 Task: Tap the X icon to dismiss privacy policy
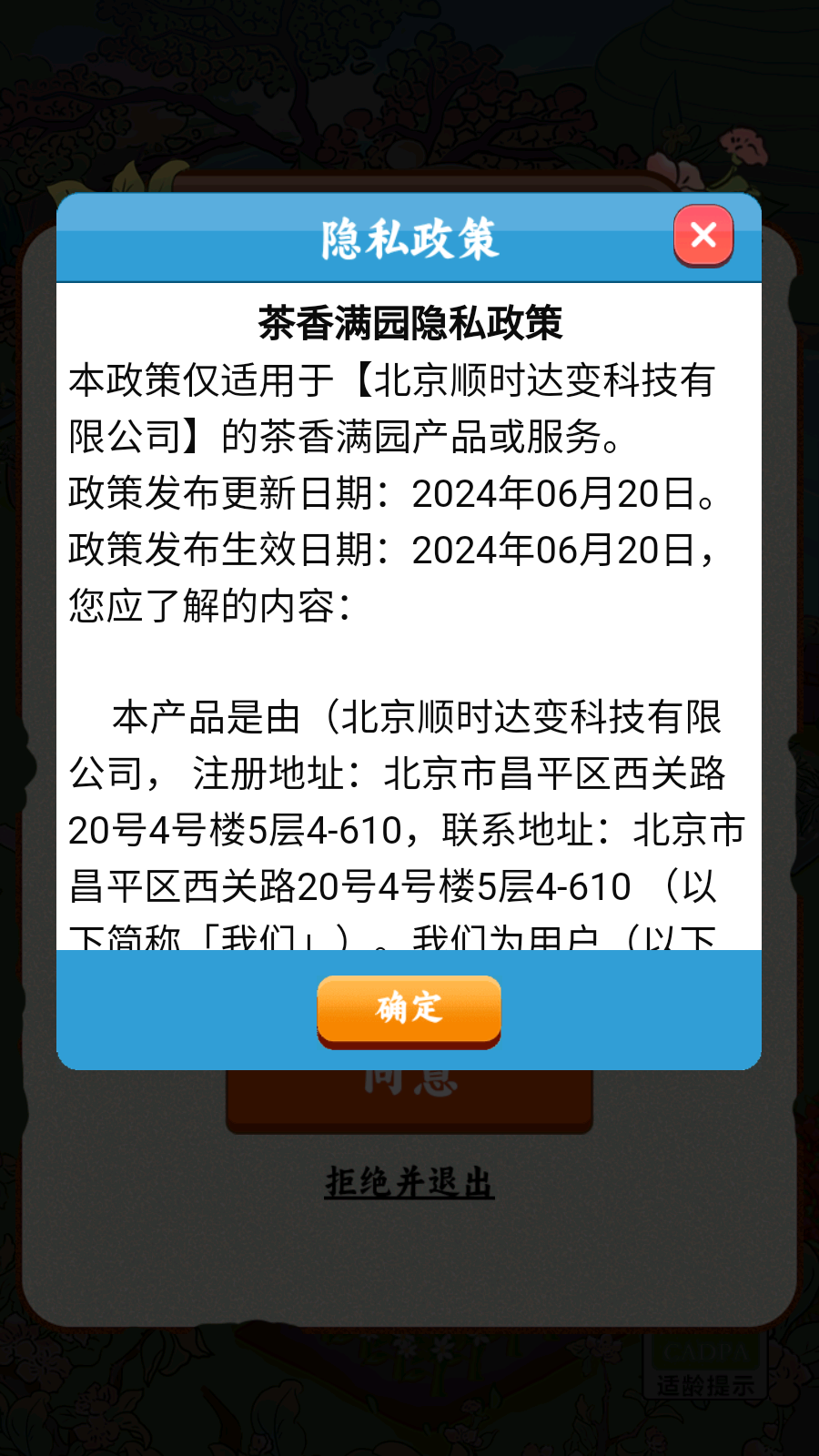pos(702,237)
